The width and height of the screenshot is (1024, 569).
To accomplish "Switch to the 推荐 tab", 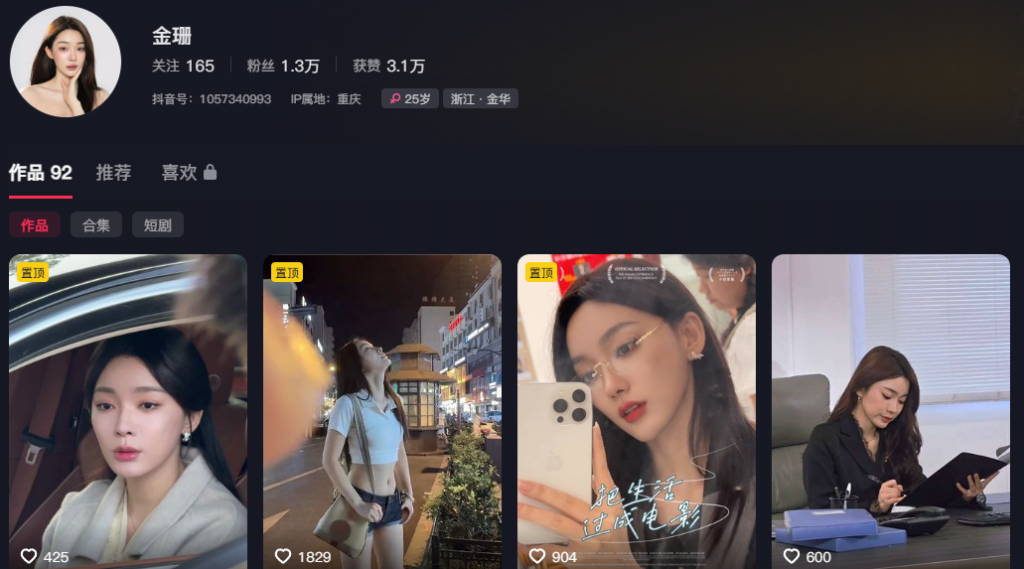I will click(113, 173).
